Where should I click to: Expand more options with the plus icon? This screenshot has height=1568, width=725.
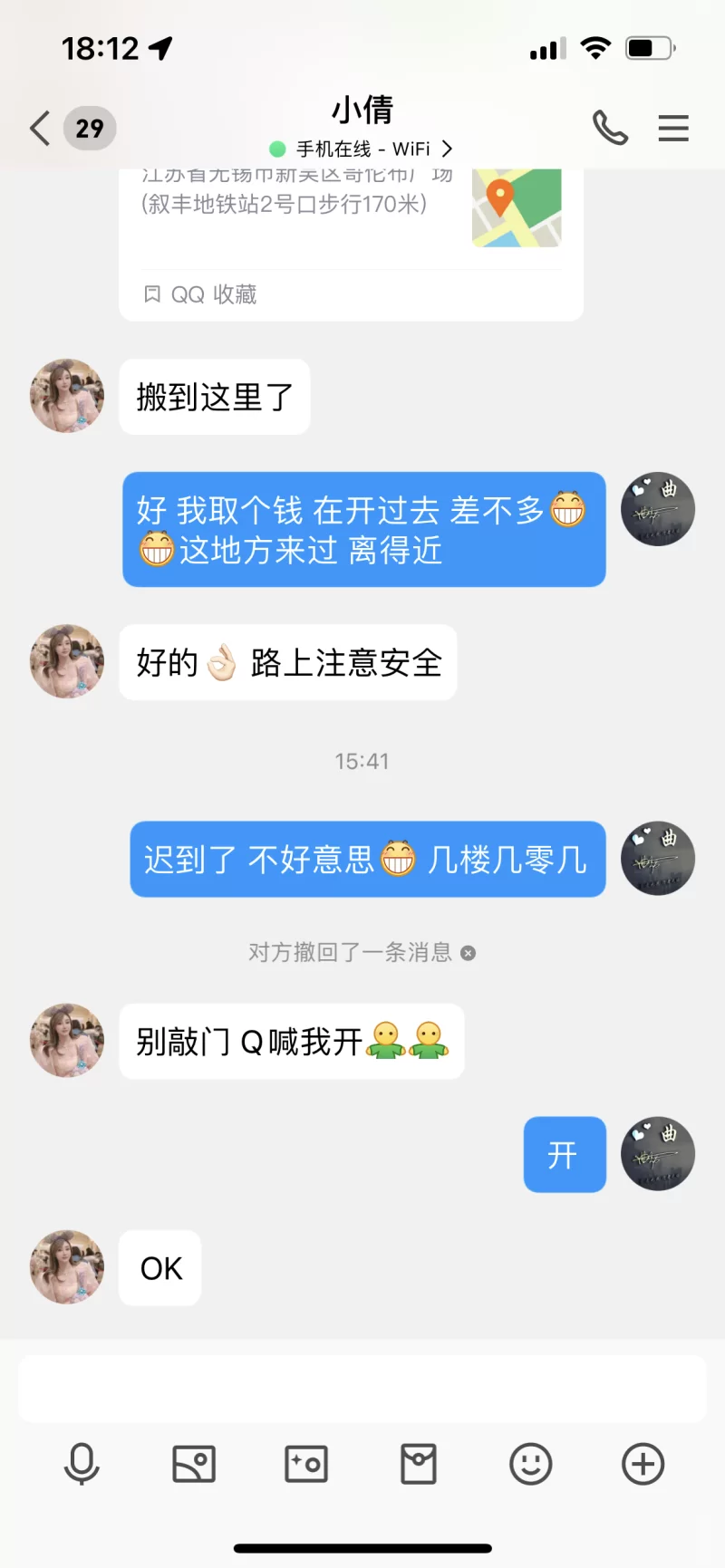643,1464
